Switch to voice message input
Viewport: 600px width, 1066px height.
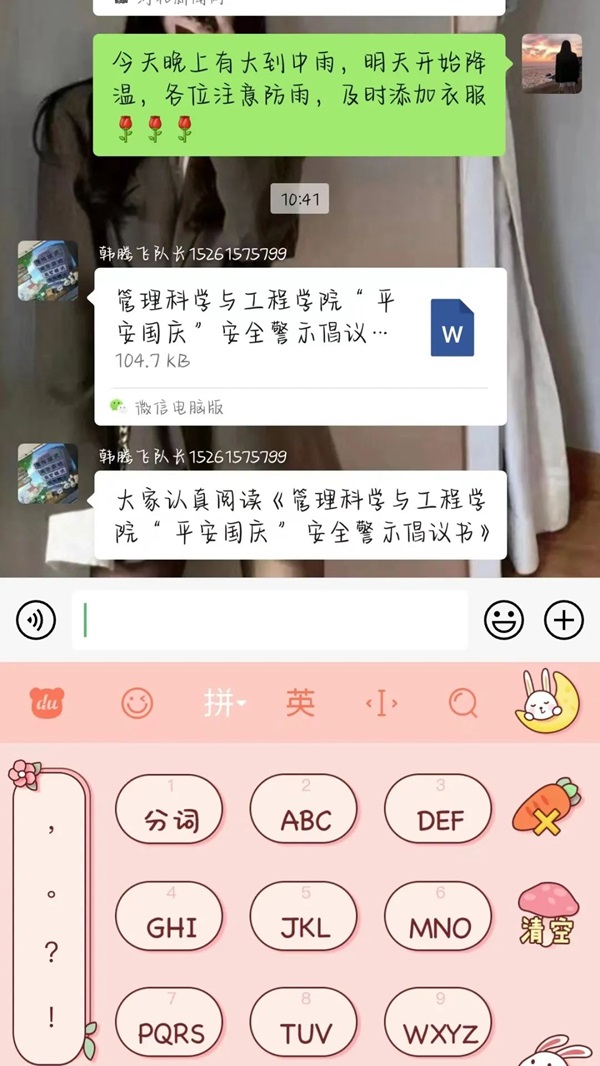tap(36, 621)
